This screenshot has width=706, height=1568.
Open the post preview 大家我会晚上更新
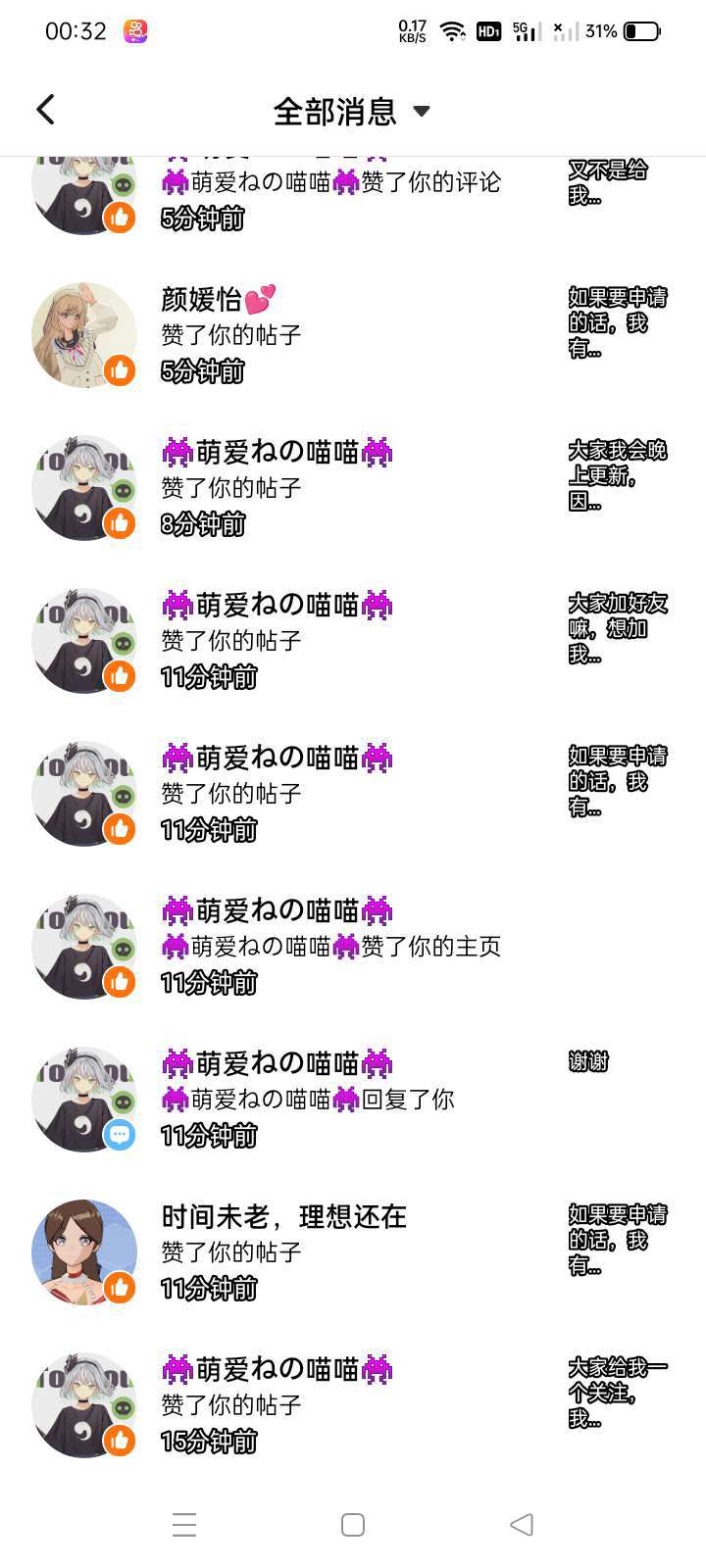coord(618,475)
